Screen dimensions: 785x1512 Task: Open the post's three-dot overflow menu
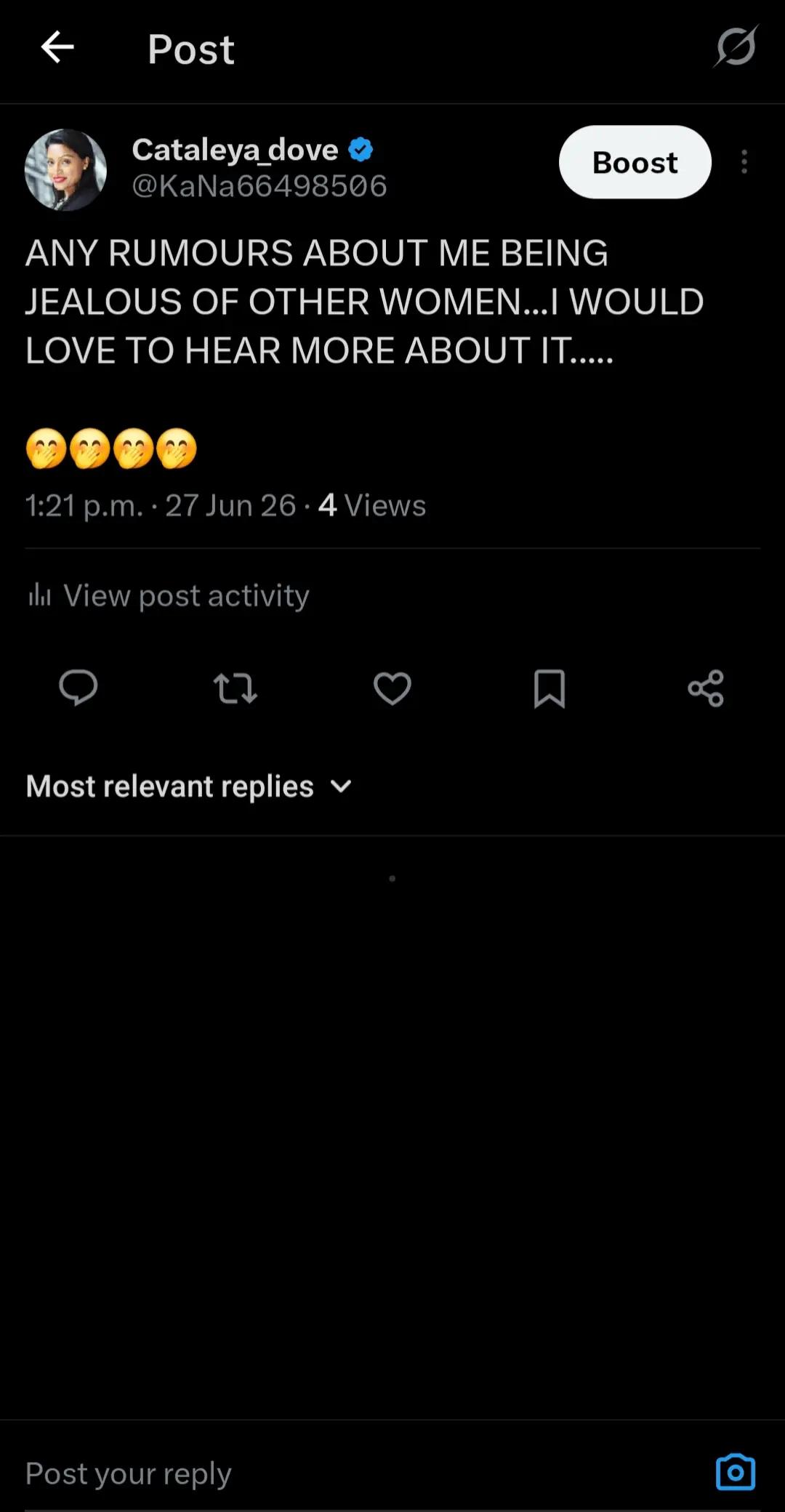(x=744, y=161)
